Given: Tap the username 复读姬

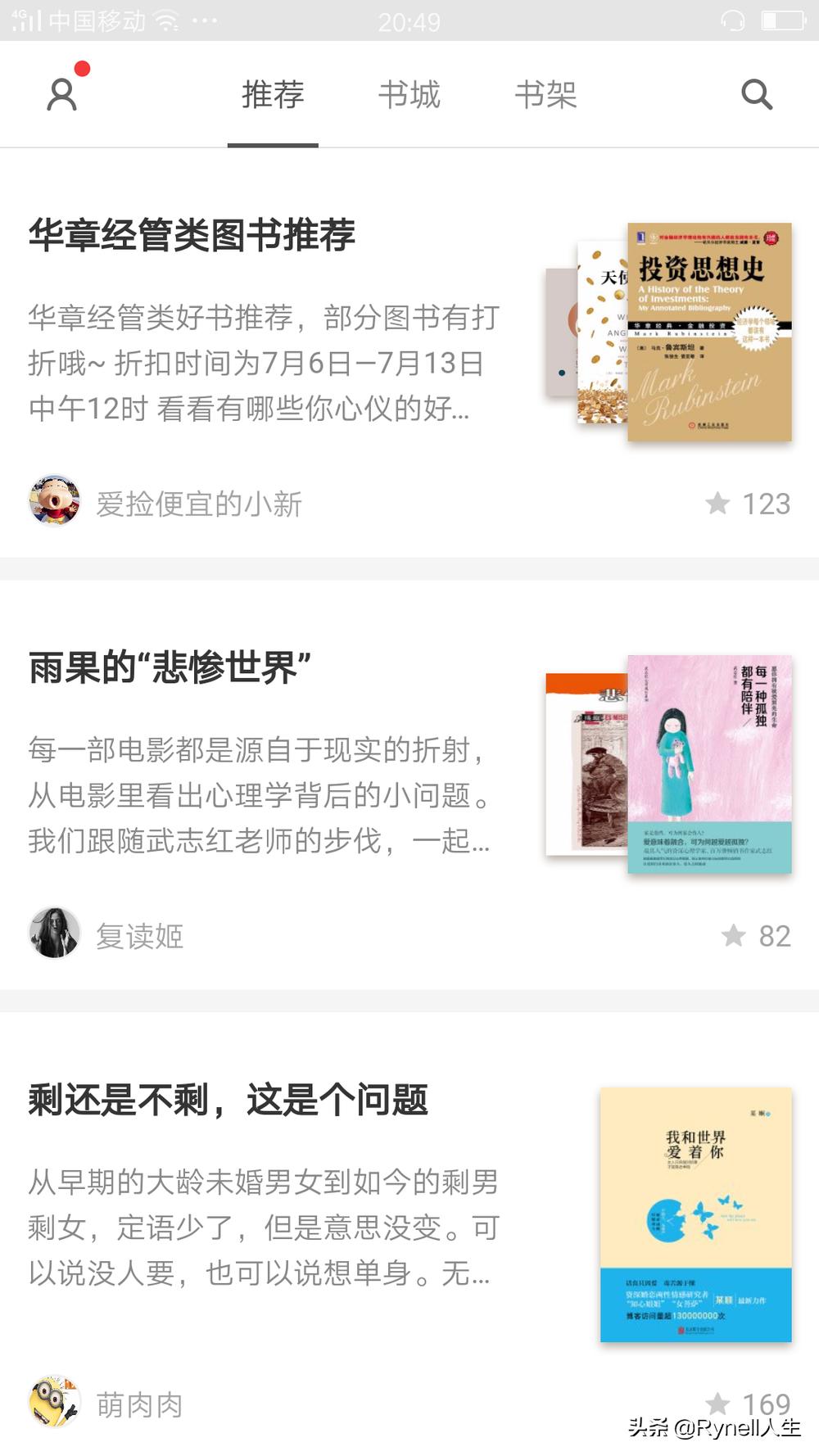Looking at the screenshot, I should click(141, 936).
